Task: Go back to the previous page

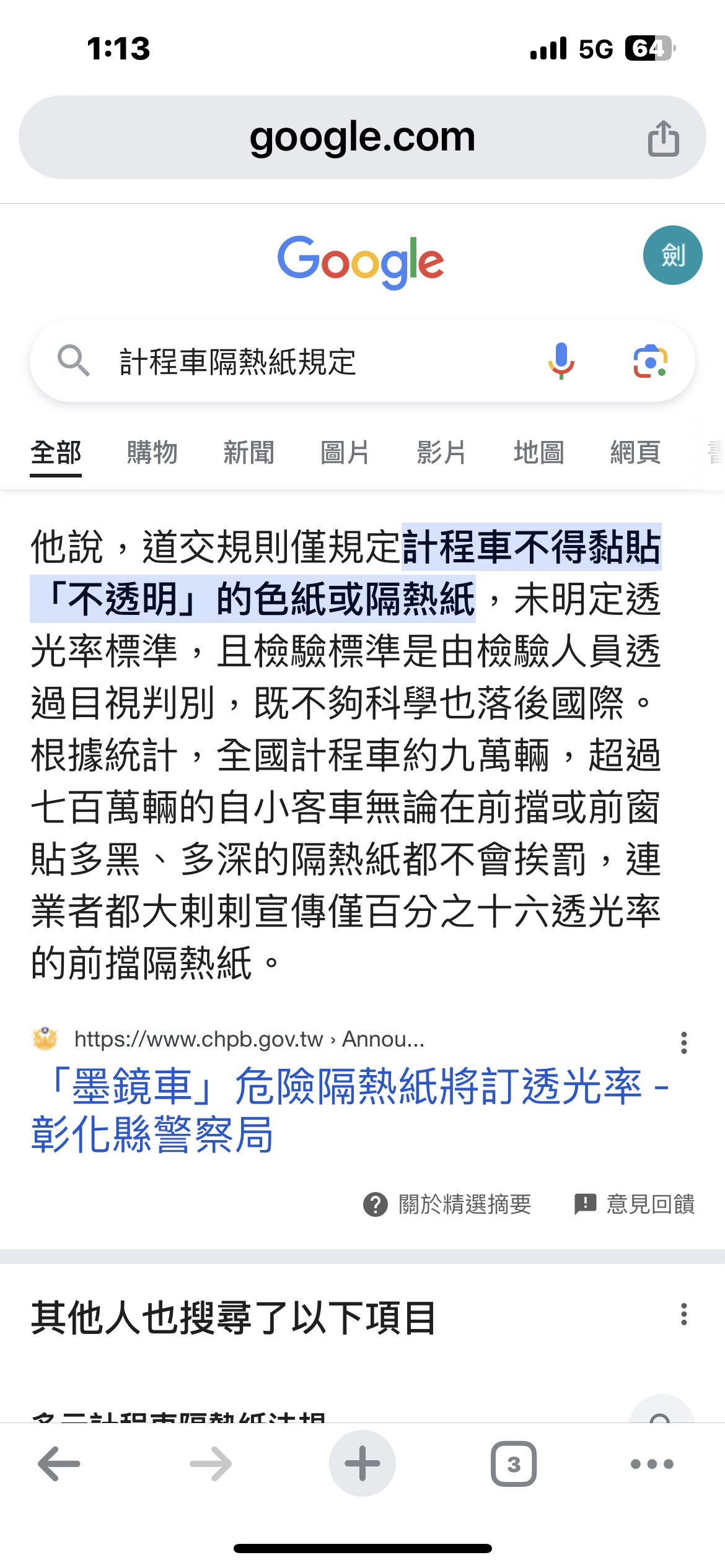Action: (x=59, y=1464)
